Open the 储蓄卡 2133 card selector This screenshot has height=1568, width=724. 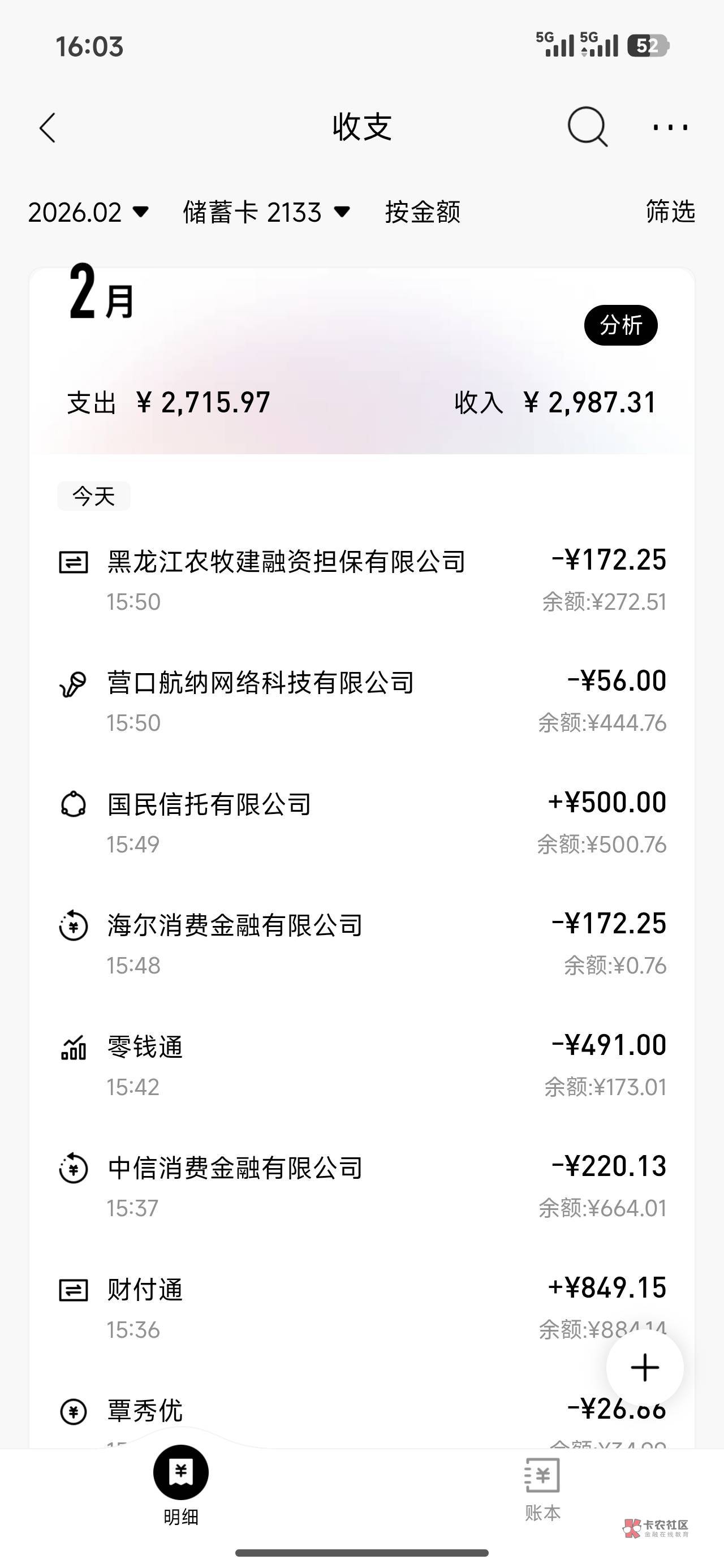coord(267,212)
